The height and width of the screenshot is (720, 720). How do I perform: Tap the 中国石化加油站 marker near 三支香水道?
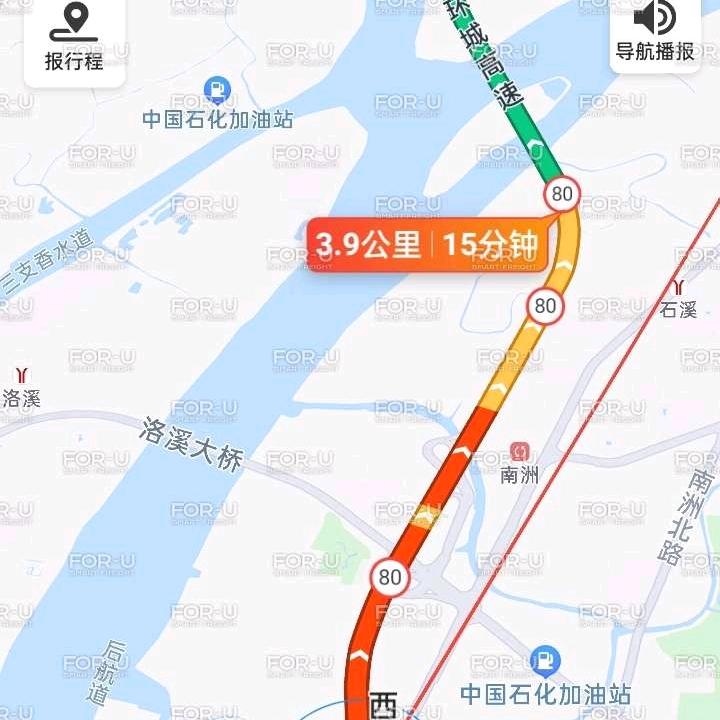[x=216, y=93]
